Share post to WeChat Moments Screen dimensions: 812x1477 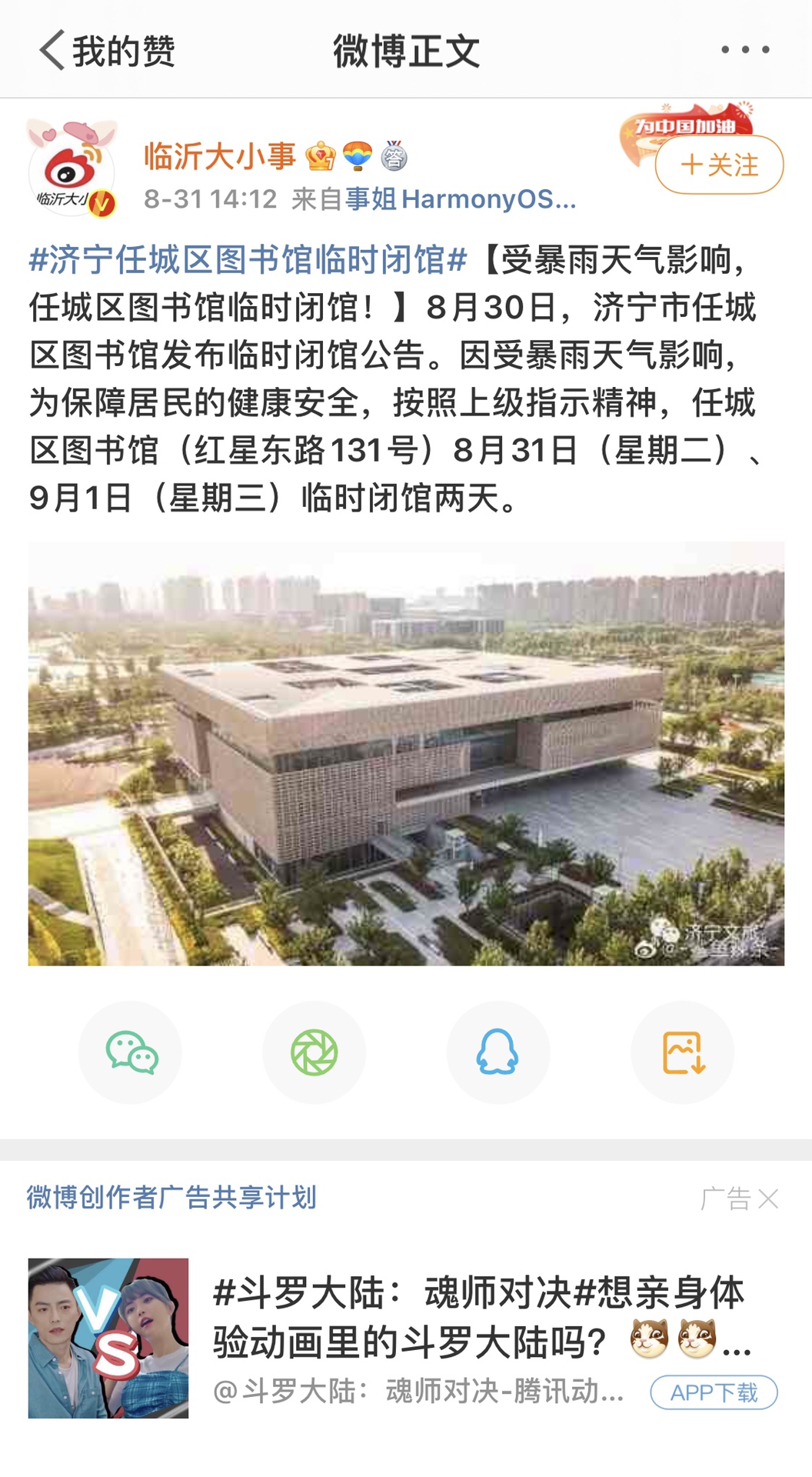(314, 1052)
